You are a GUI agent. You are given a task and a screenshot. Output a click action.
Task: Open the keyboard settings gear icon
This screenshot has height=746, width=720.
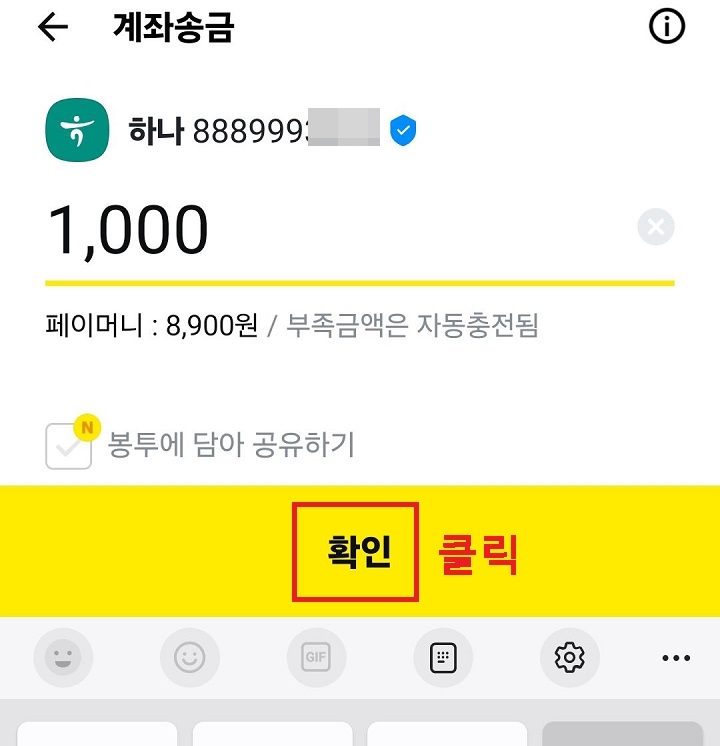570,658
